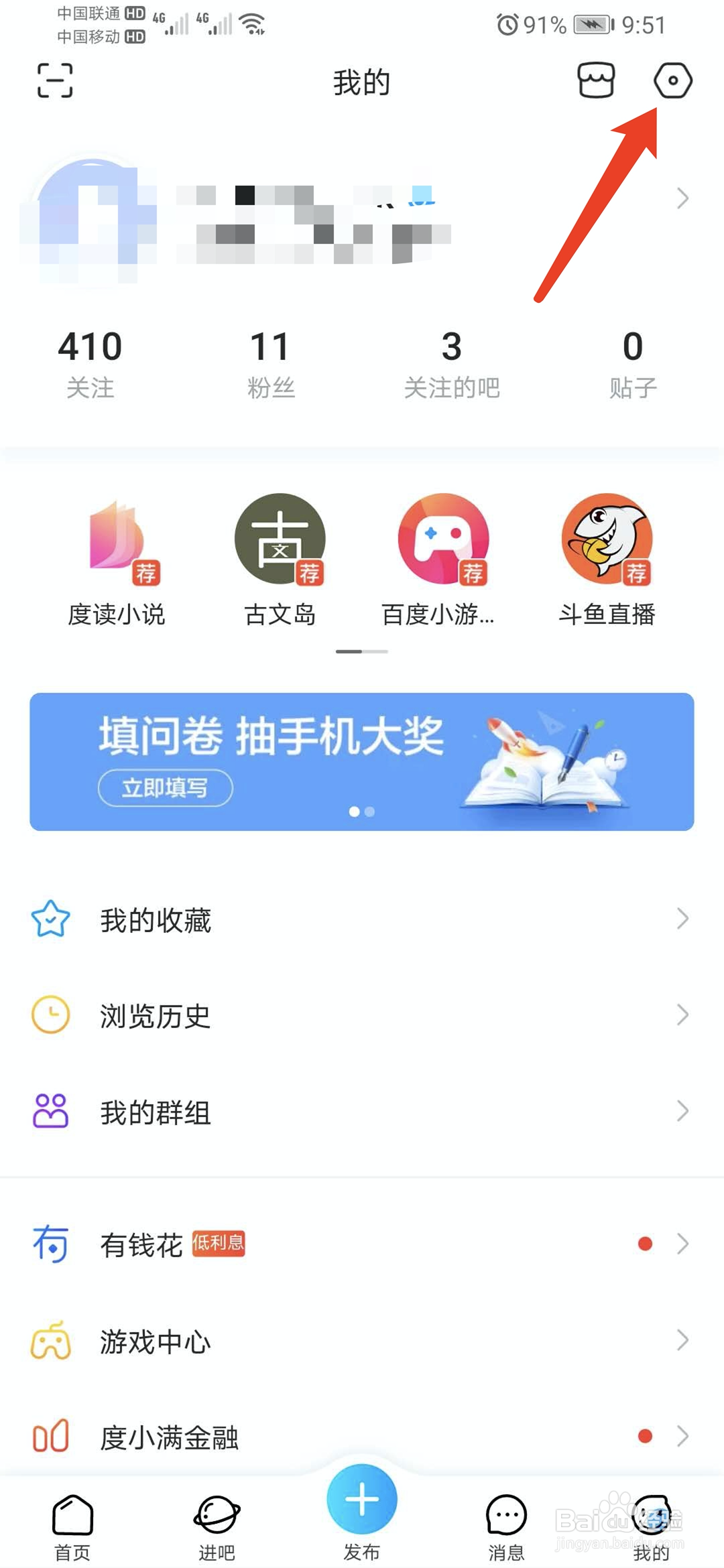The image size is (724, 1568).
Task: Open 度读小说 from the recommended apps
Action: pos(117,540)
